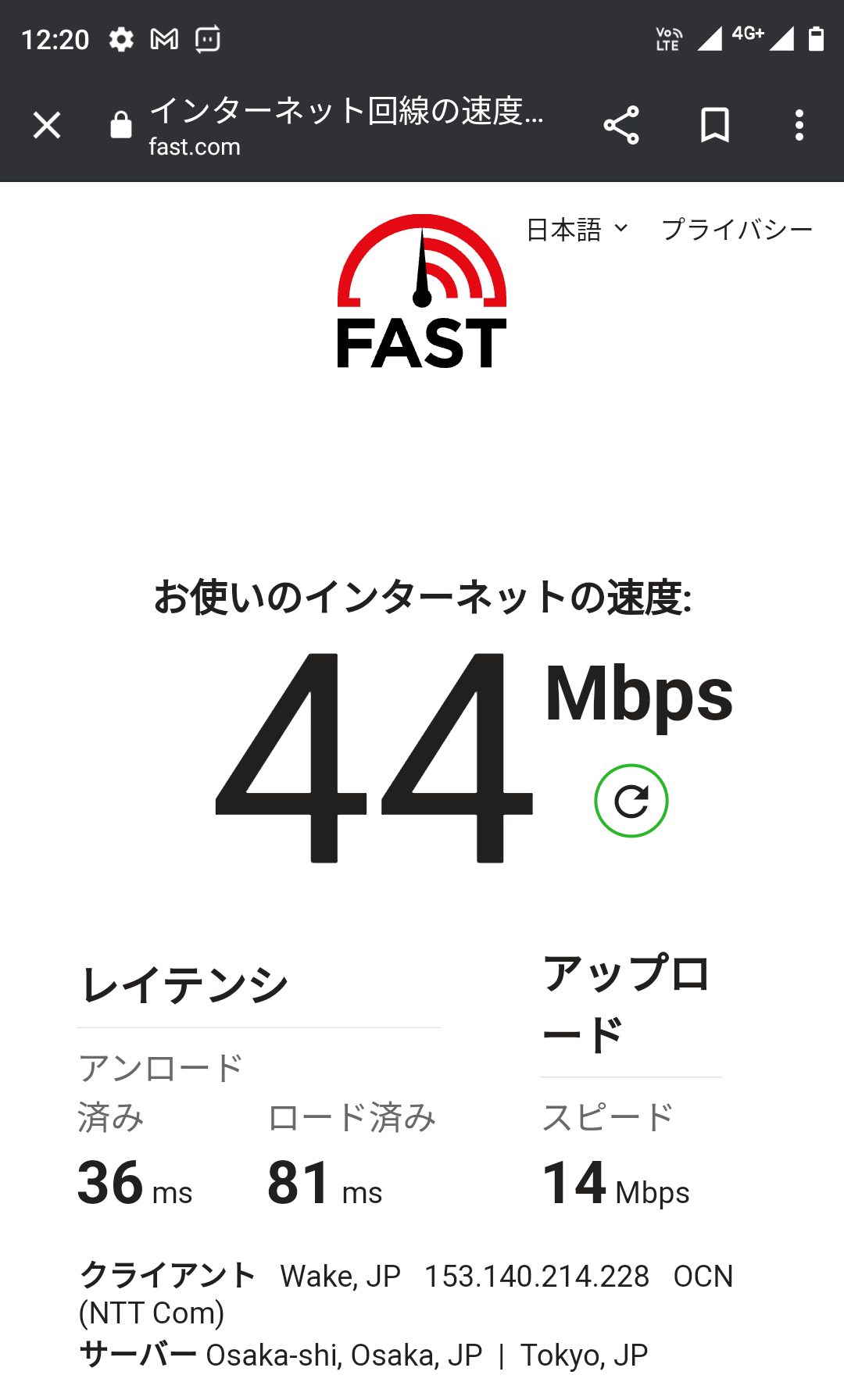
Task: Bookmark the fast.com page
Action: tap(715, 125)
